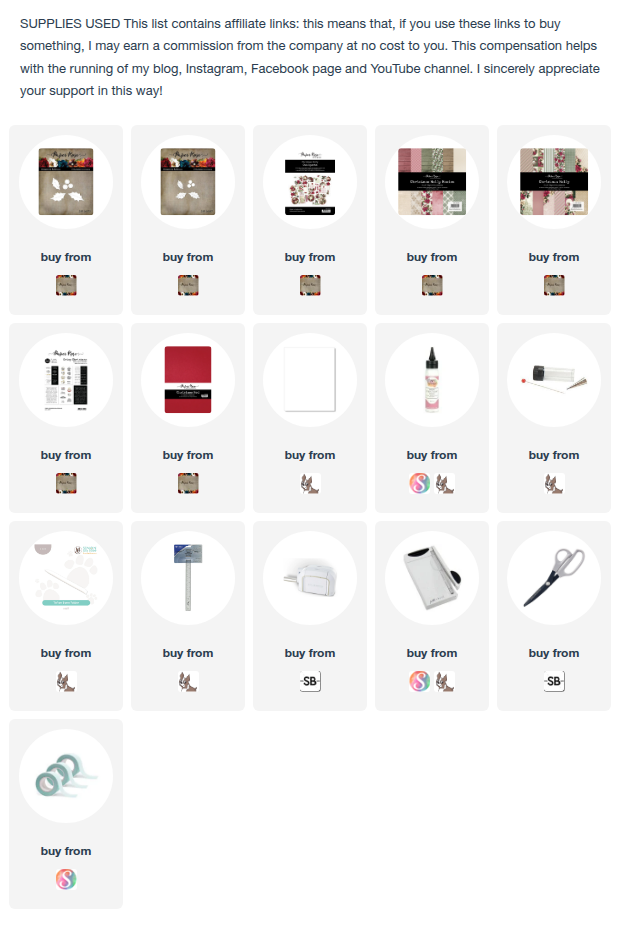
Task: Tap the store icon under white cardstock
Action: click(310, 484)
